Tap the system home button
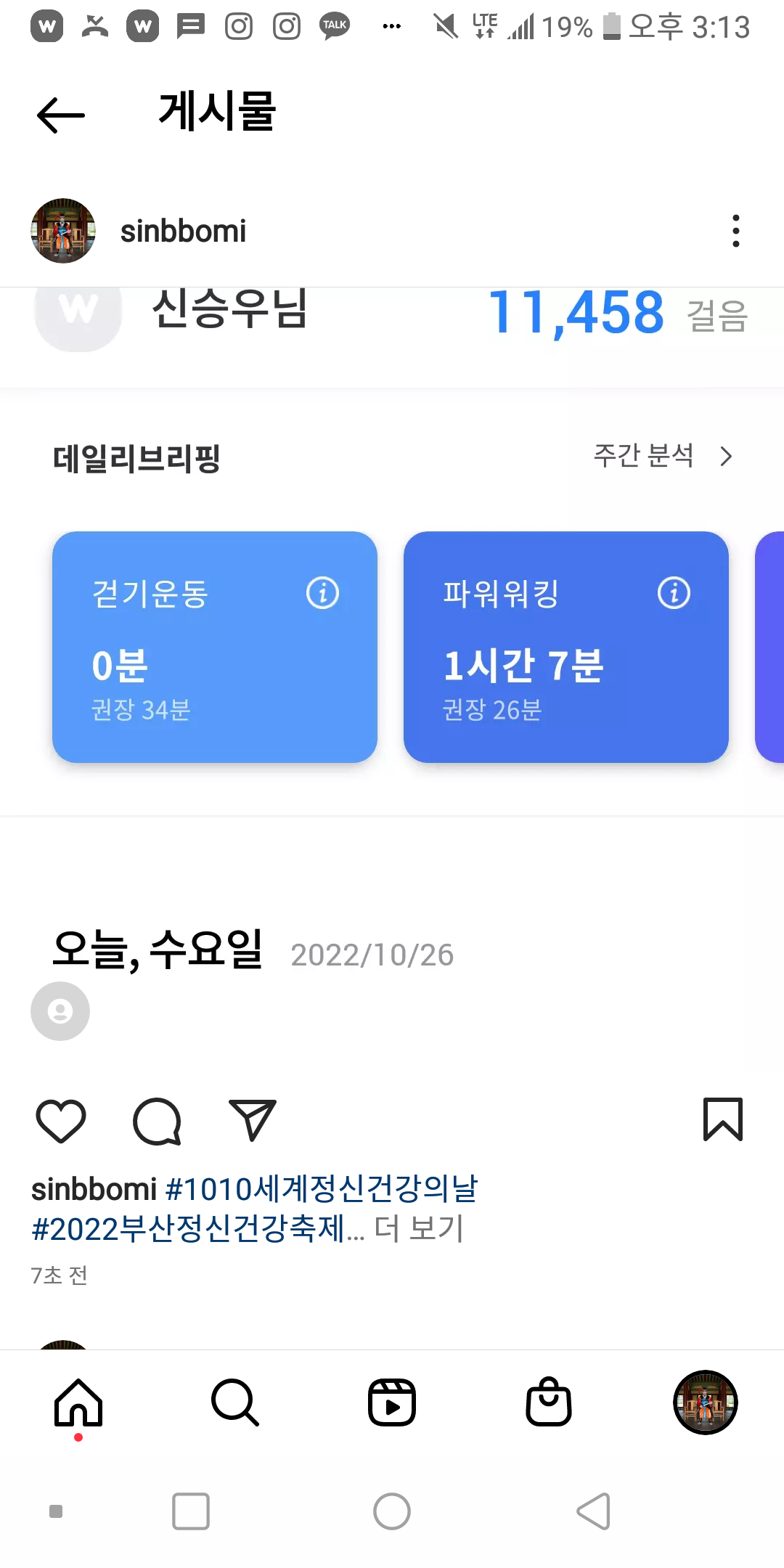Image resolution: width=784 pixels, height=1568 pixels. [392, 1511]
